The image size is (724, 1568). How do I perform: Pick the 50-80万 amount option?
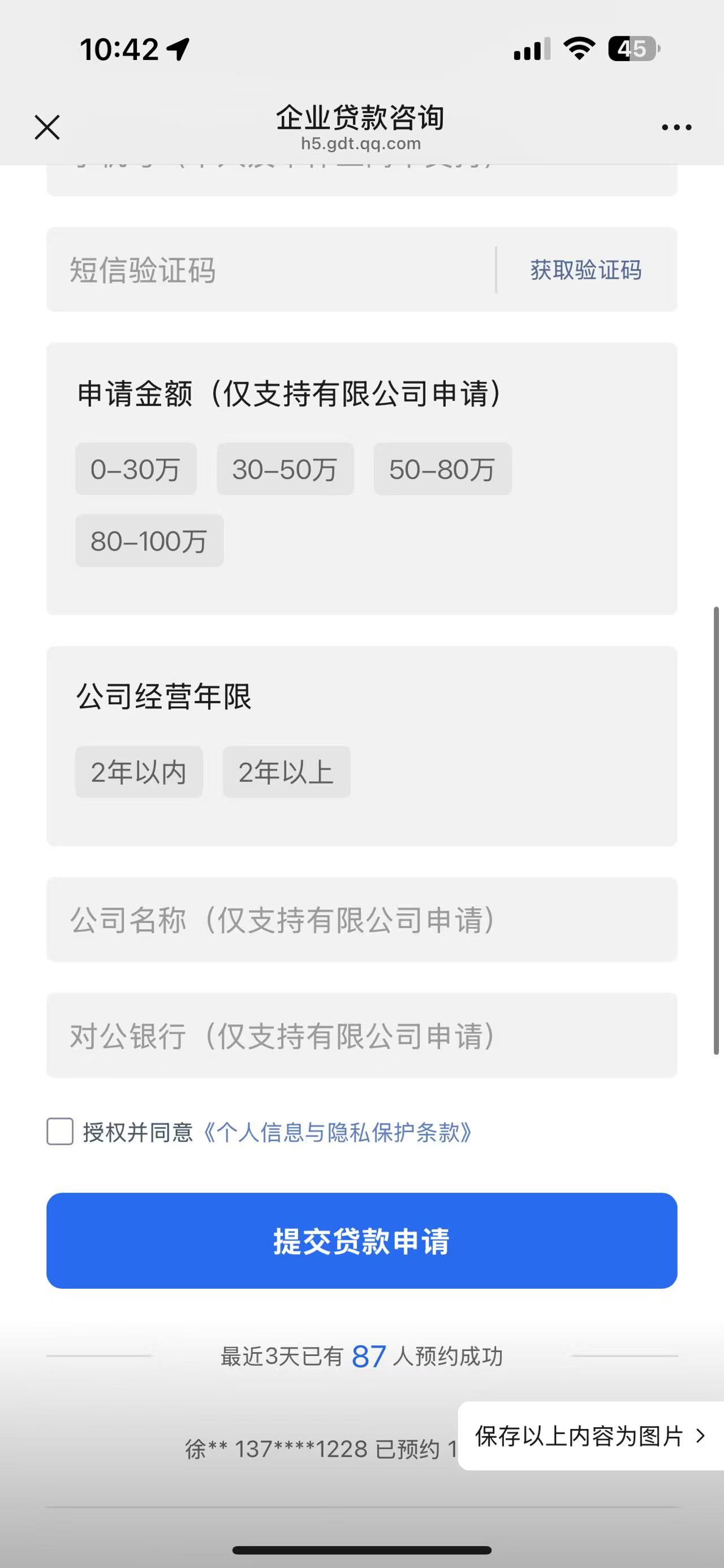coord(443,469)
